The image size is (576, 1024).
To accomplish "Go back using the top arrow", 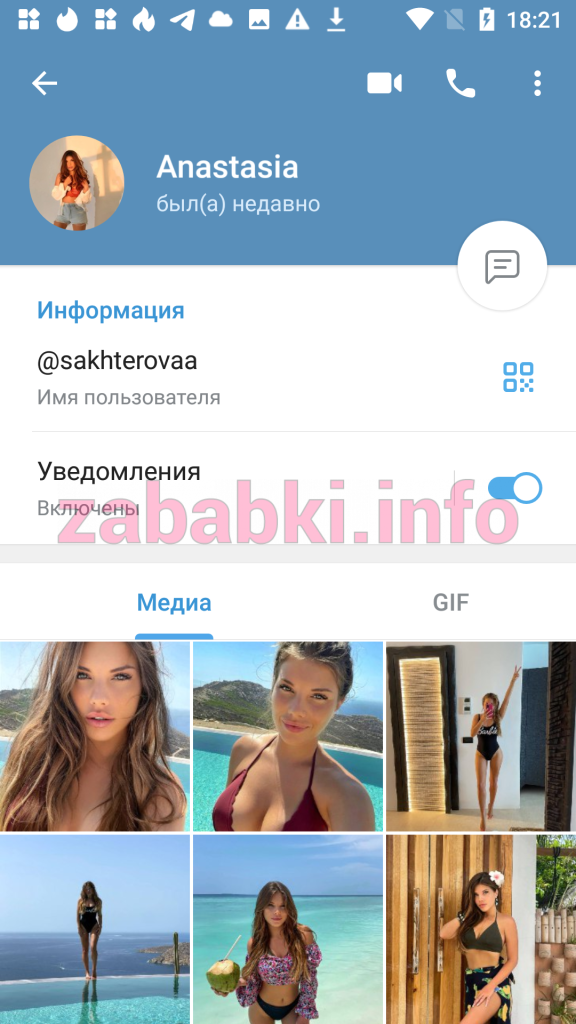I will pos(44,84).
